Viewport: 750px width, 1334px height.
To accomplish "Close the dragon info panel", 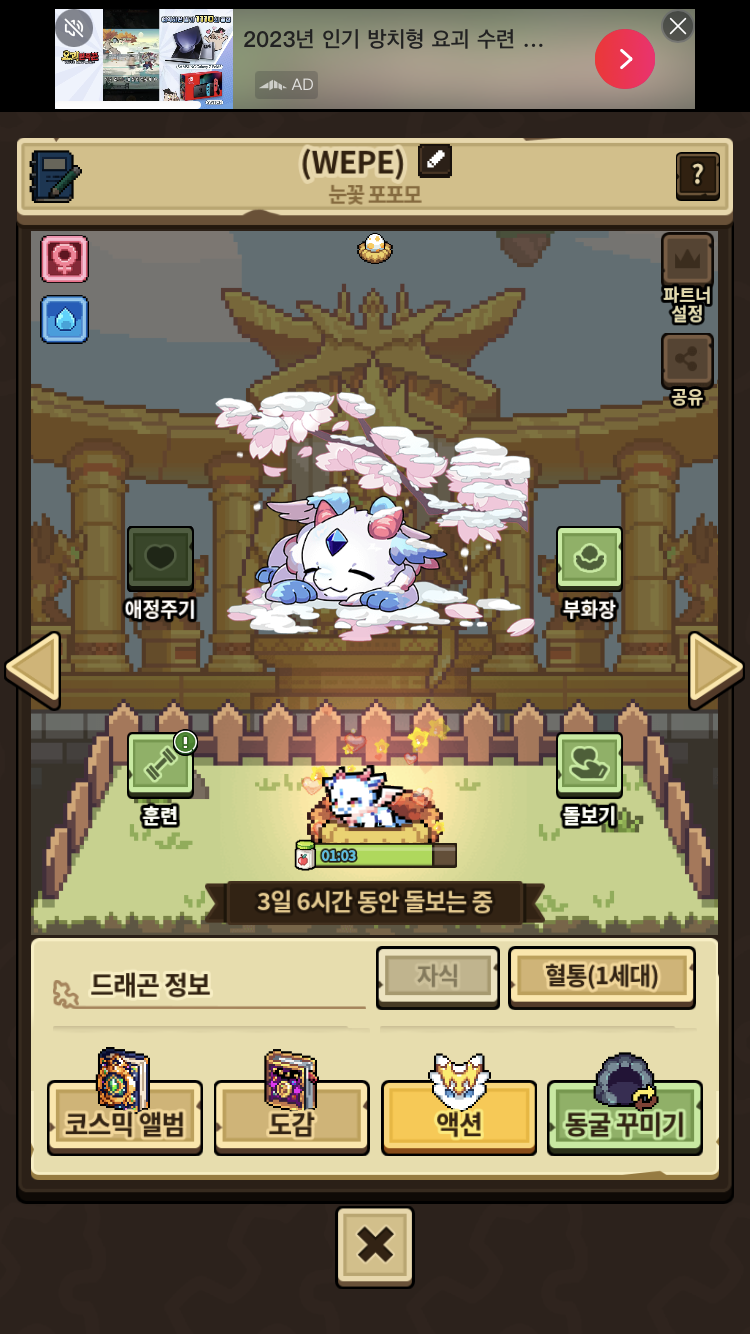I will tap(374, 1246).
